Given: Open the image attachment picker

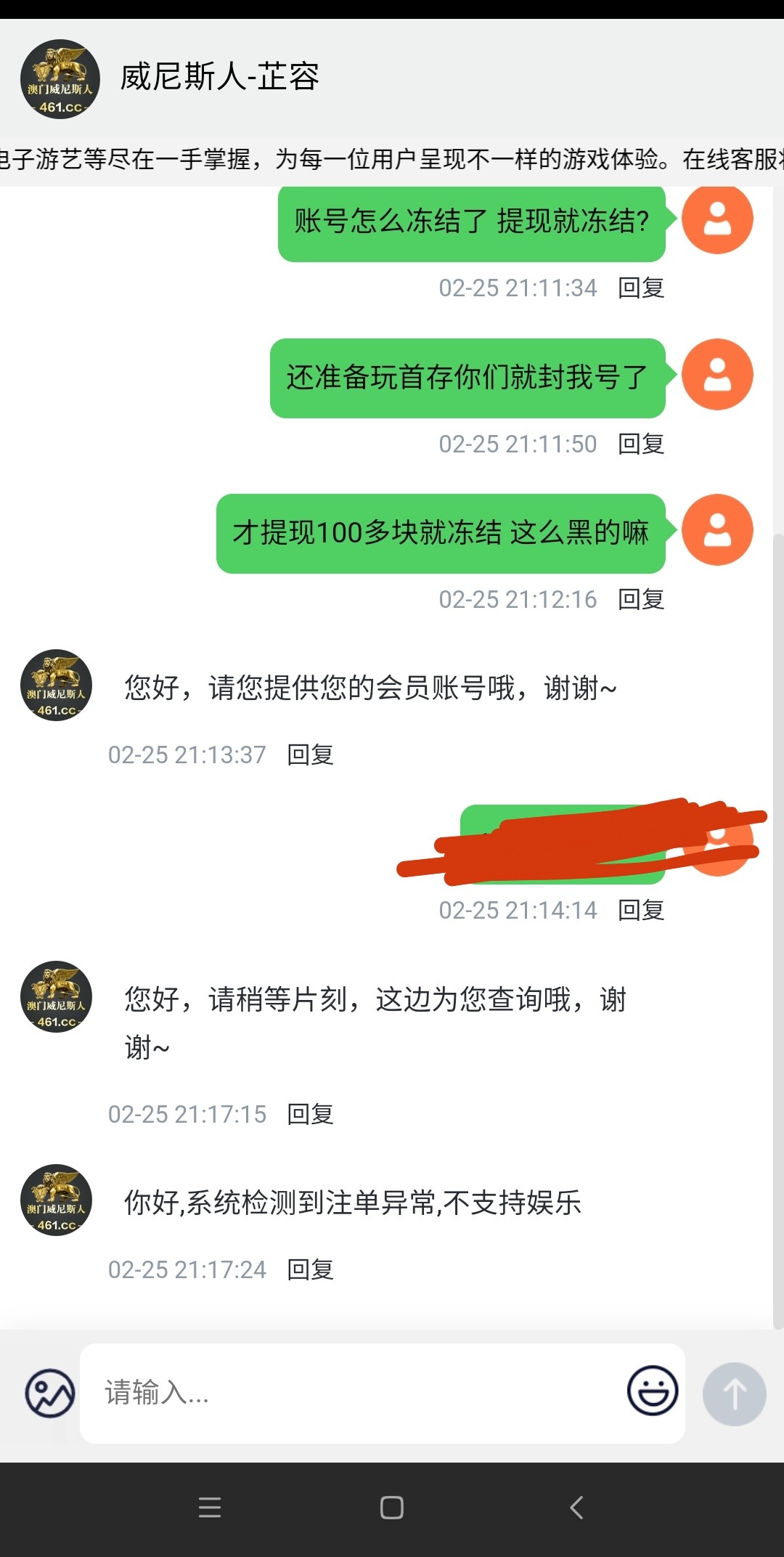Looking at the screenshot, I should (x=50, y=1393).
